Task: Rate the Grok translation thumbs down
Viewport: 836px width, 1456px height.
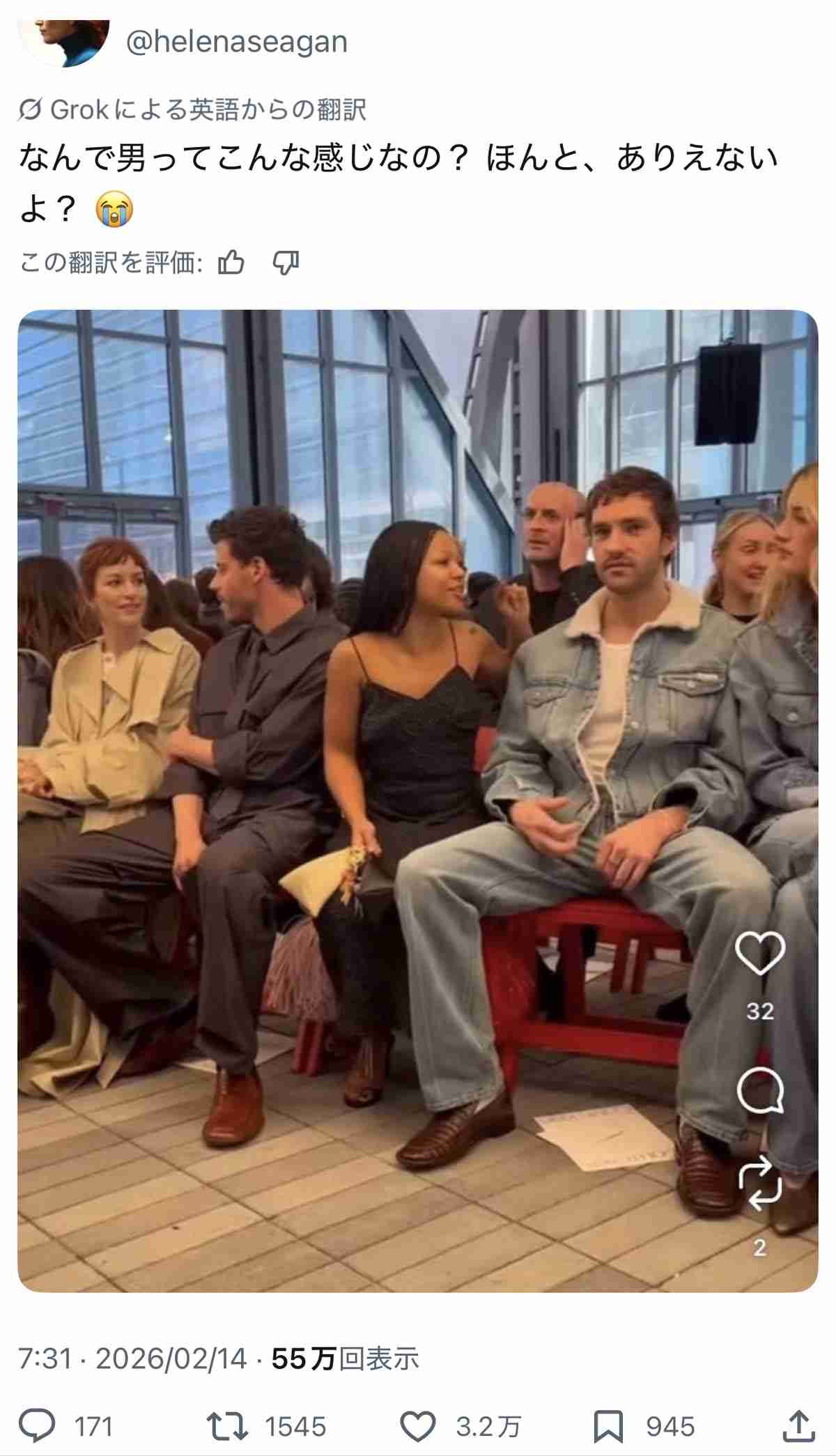Action: pyautogui.click(x=286, y=263)
